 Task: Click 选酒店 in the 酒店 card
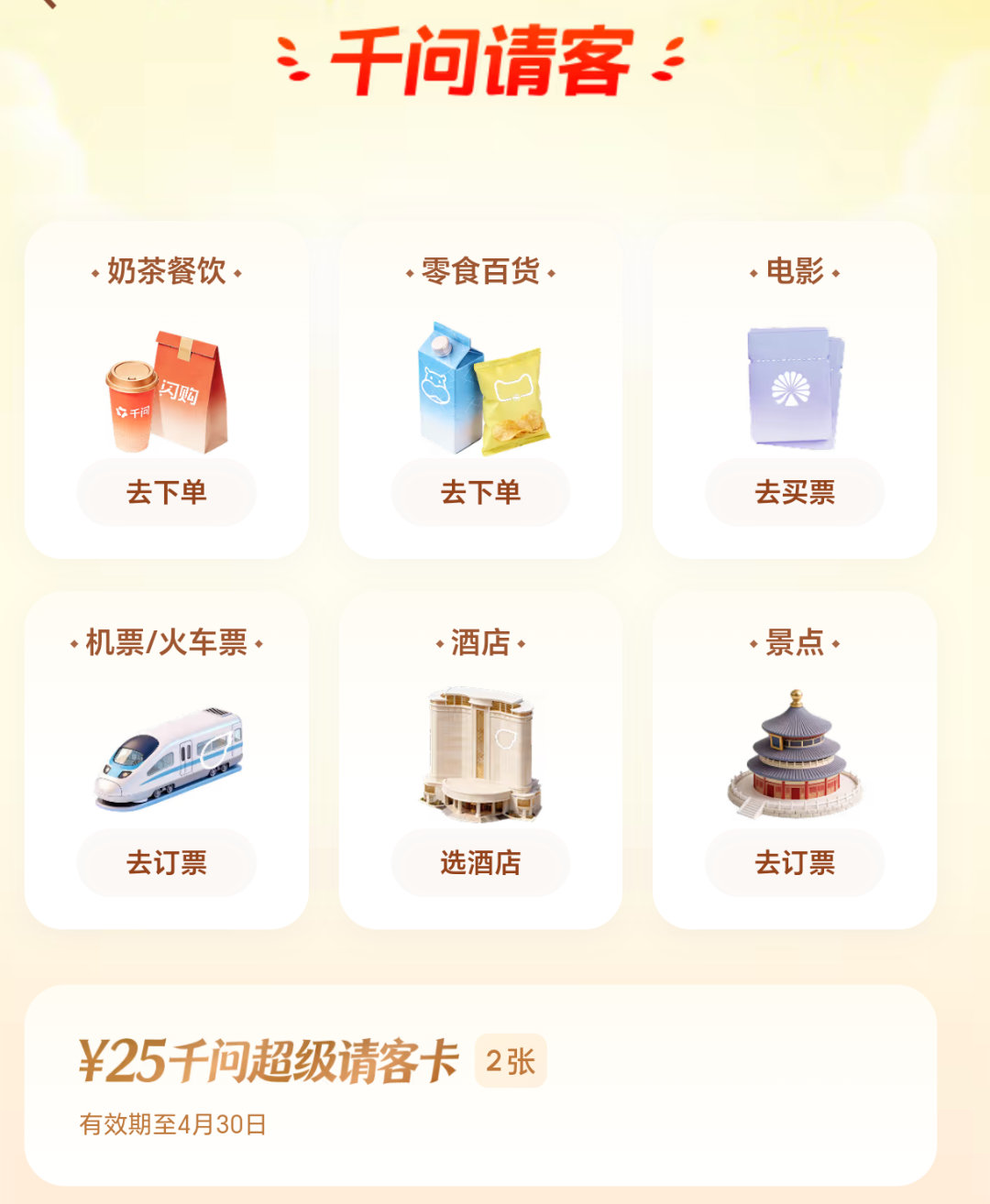(481, 863)
